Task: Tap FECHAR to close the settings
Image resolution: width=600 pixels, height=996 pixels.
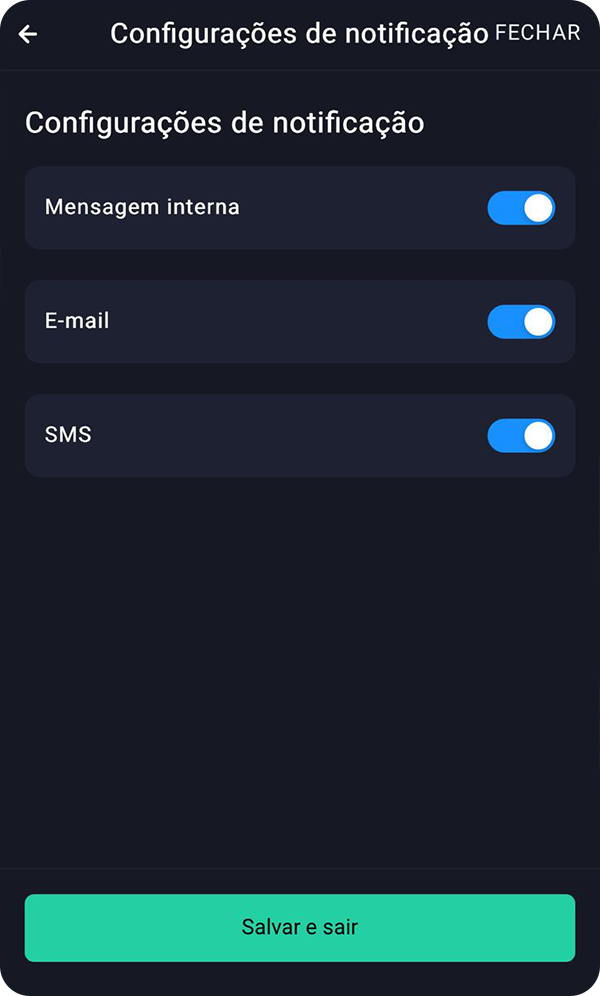Action: point(537,33)
